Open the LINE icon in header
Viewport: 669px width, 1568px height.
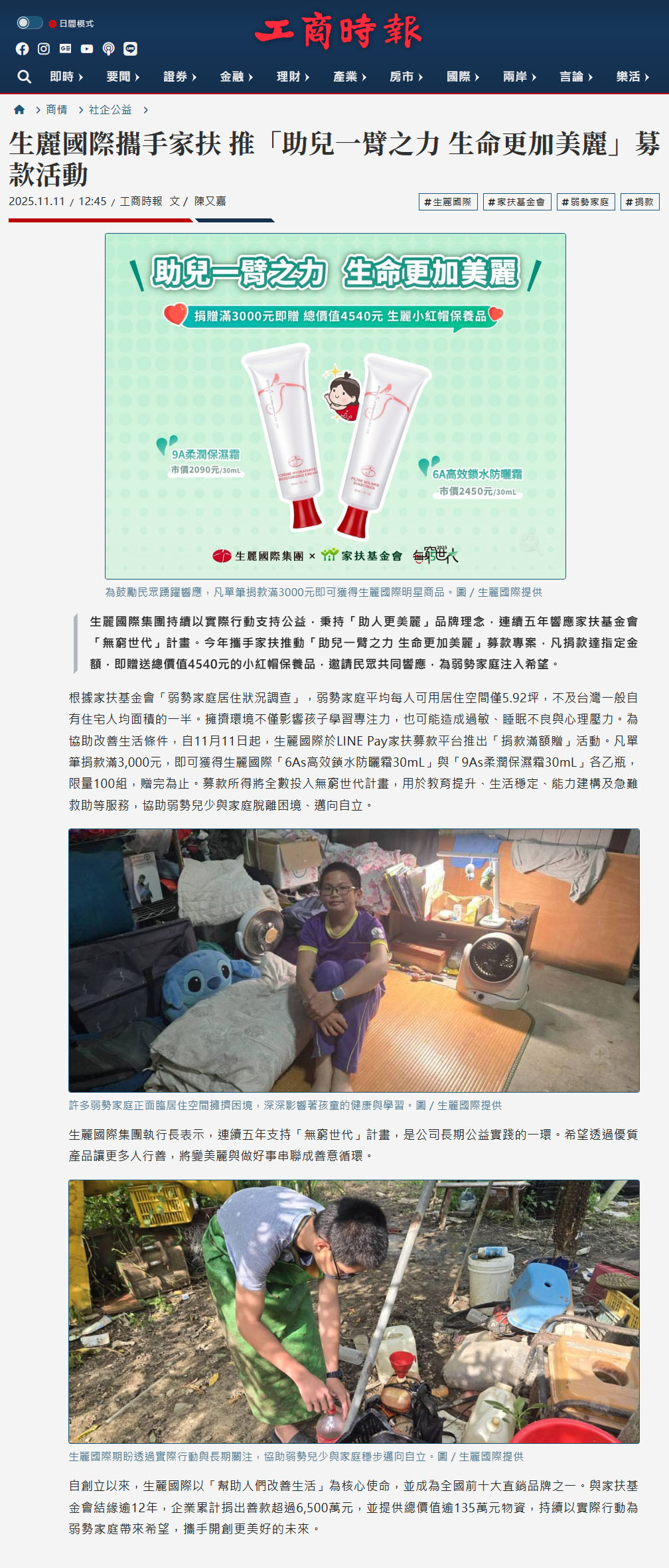coord(130,48)
